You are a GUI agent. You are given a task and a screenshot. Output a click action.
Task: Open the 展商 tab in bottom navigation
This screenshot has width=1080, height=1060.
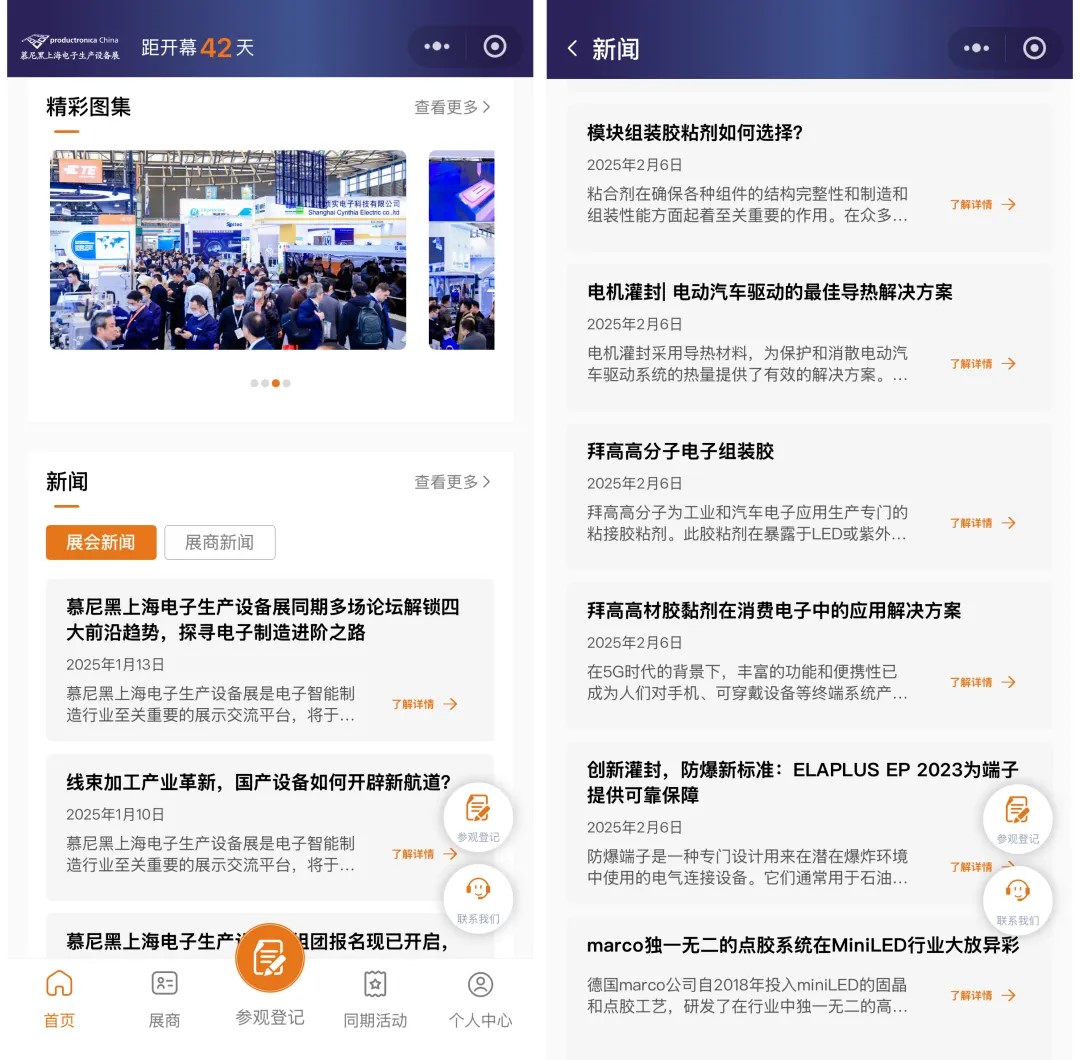(x=164, y=997)
